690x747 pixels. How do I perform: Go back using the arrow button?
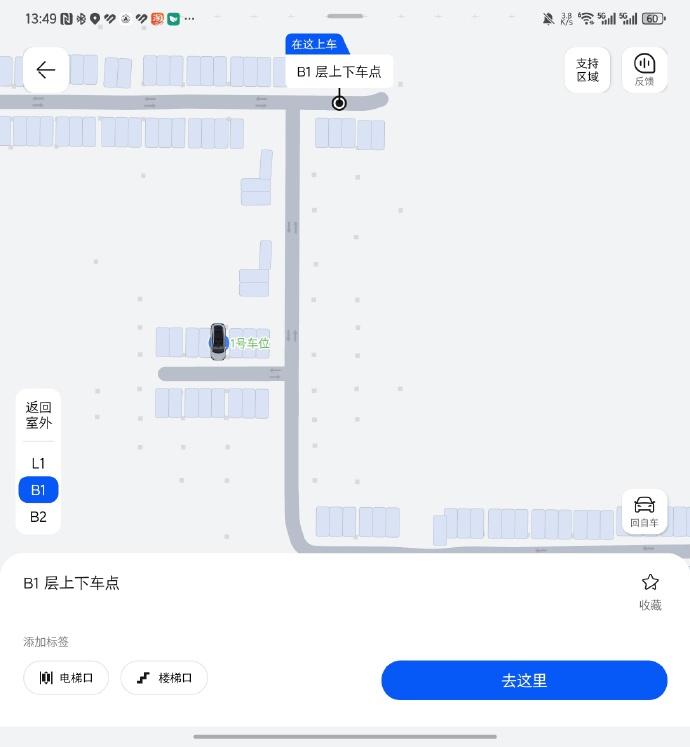tap(46, 70)
